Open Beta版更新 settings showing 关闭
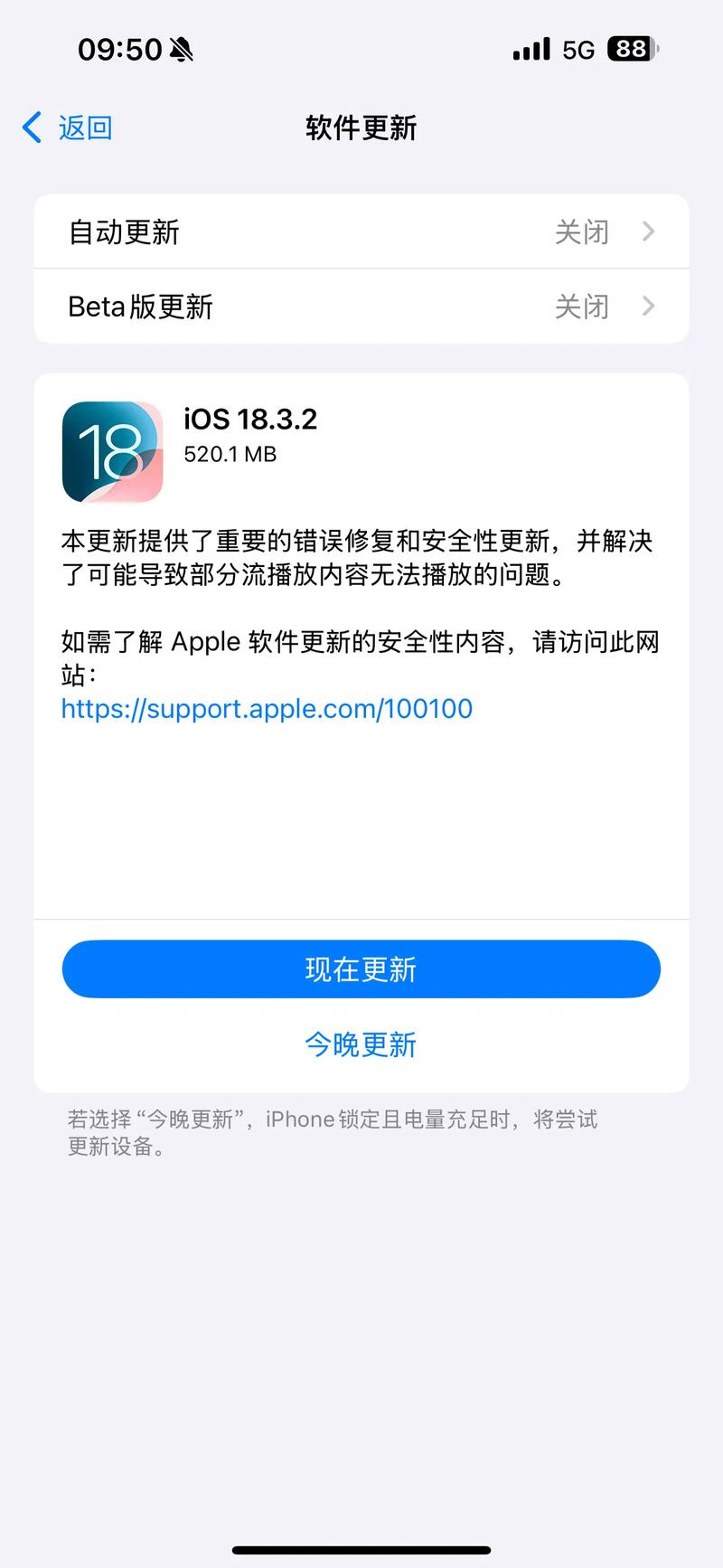 (361, 307)
